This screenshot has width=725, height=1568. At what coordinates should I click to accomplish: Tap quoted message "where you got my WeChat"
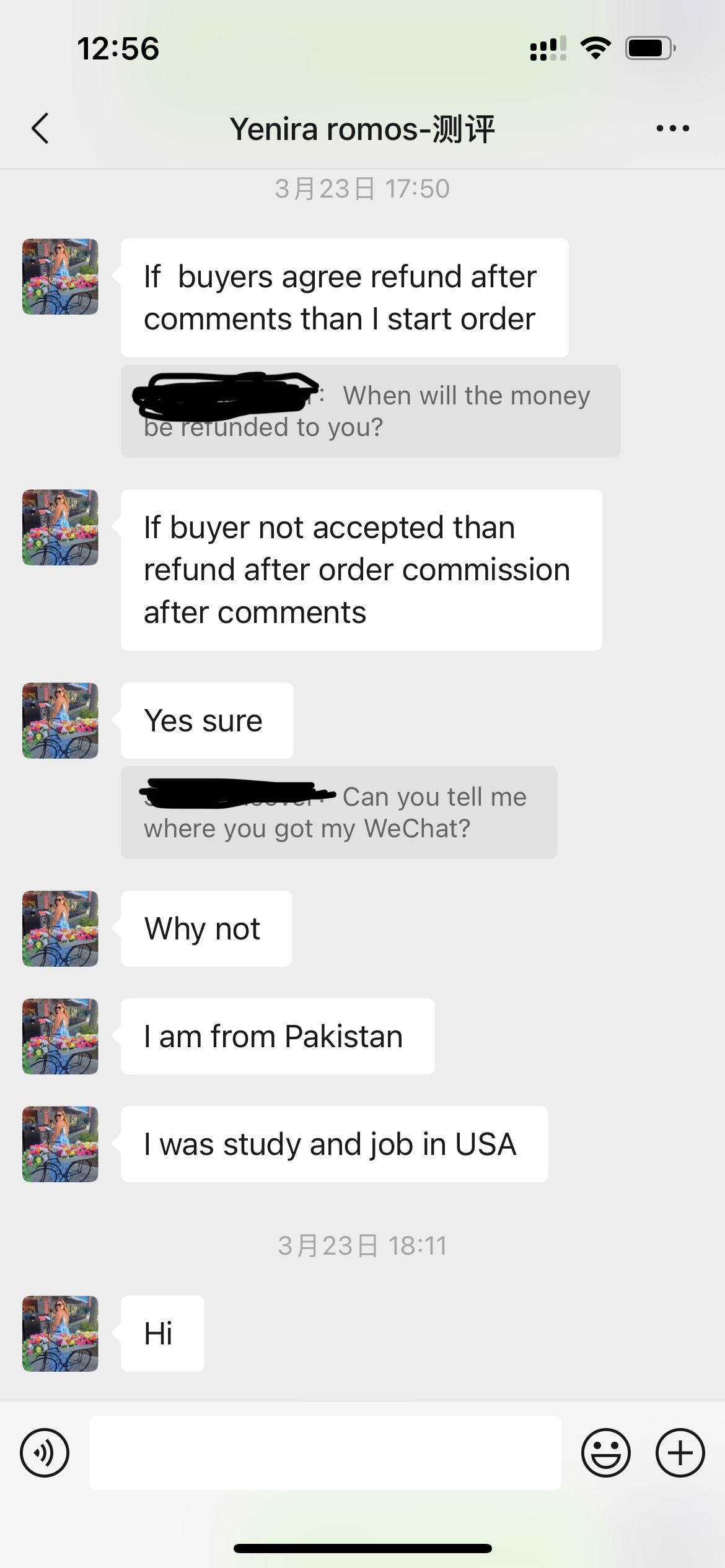click(x=338, y=812)
